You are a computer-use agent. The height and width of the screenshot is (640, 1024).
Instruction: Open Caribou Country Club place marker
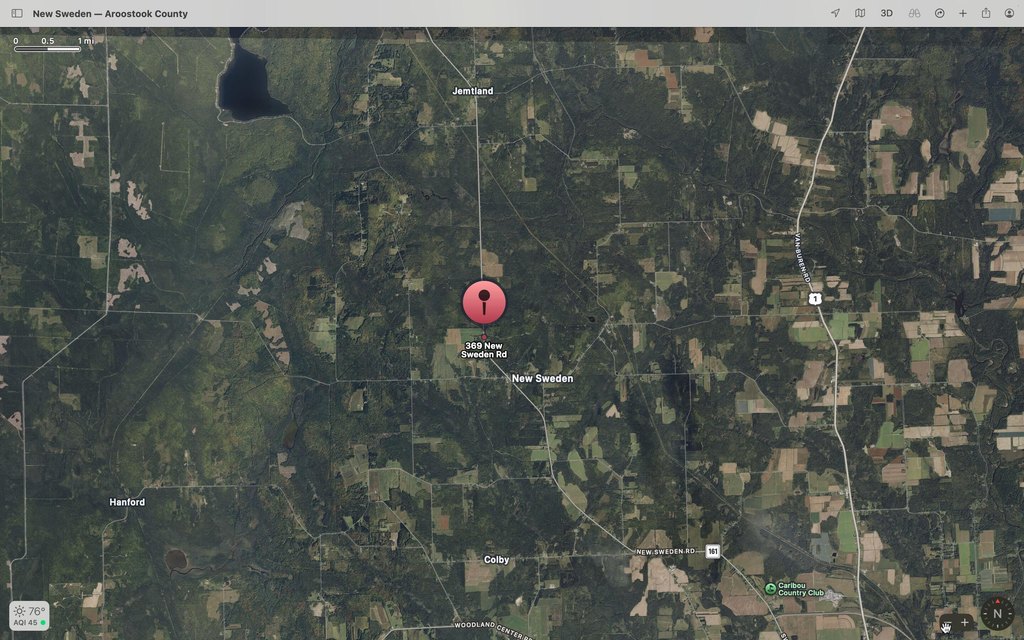click(x=770, y=588)
